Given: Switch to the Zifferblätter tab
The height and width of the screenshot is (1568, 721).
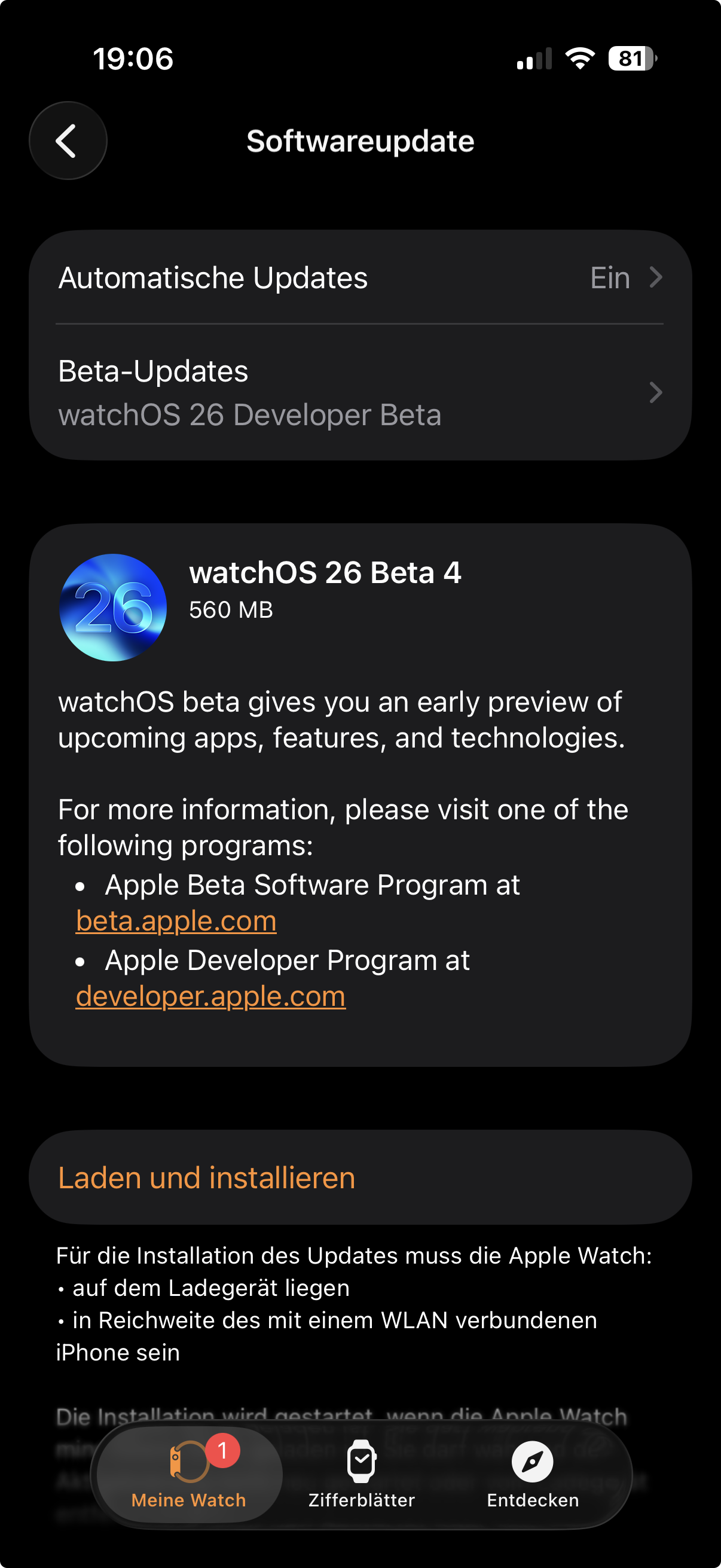Looking at the screenshot, I should point(362,1475).
